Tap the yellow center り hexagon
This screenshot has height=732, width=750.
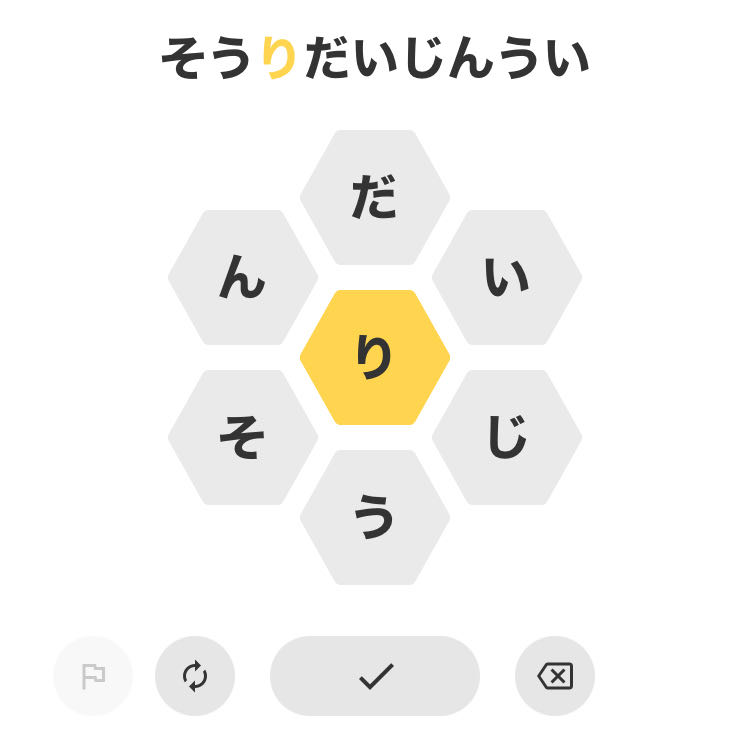click(x=375, y=357)
